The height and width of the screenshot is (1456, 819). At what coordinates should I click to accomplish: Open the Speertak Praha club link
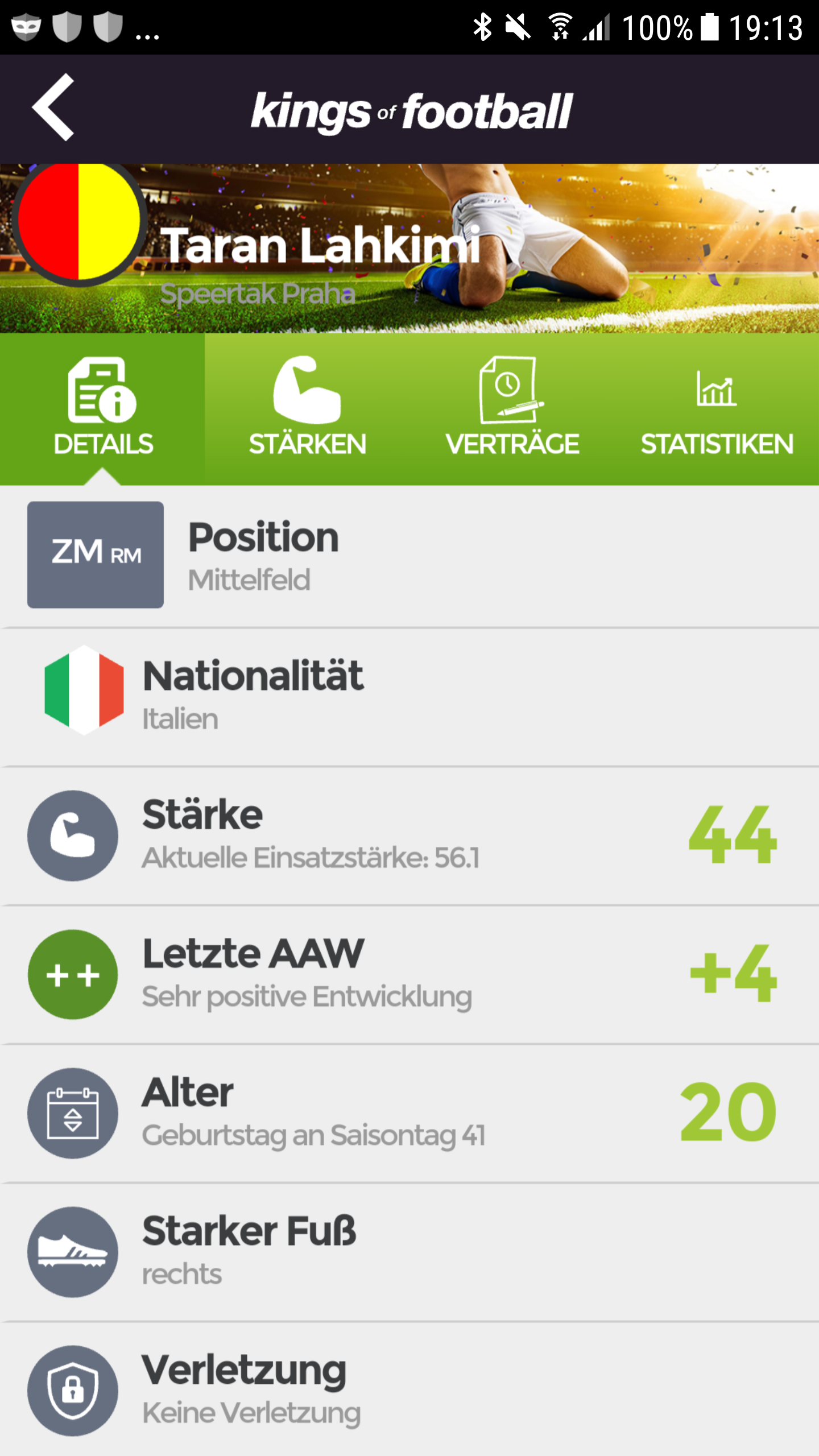(x=258, y=294)
